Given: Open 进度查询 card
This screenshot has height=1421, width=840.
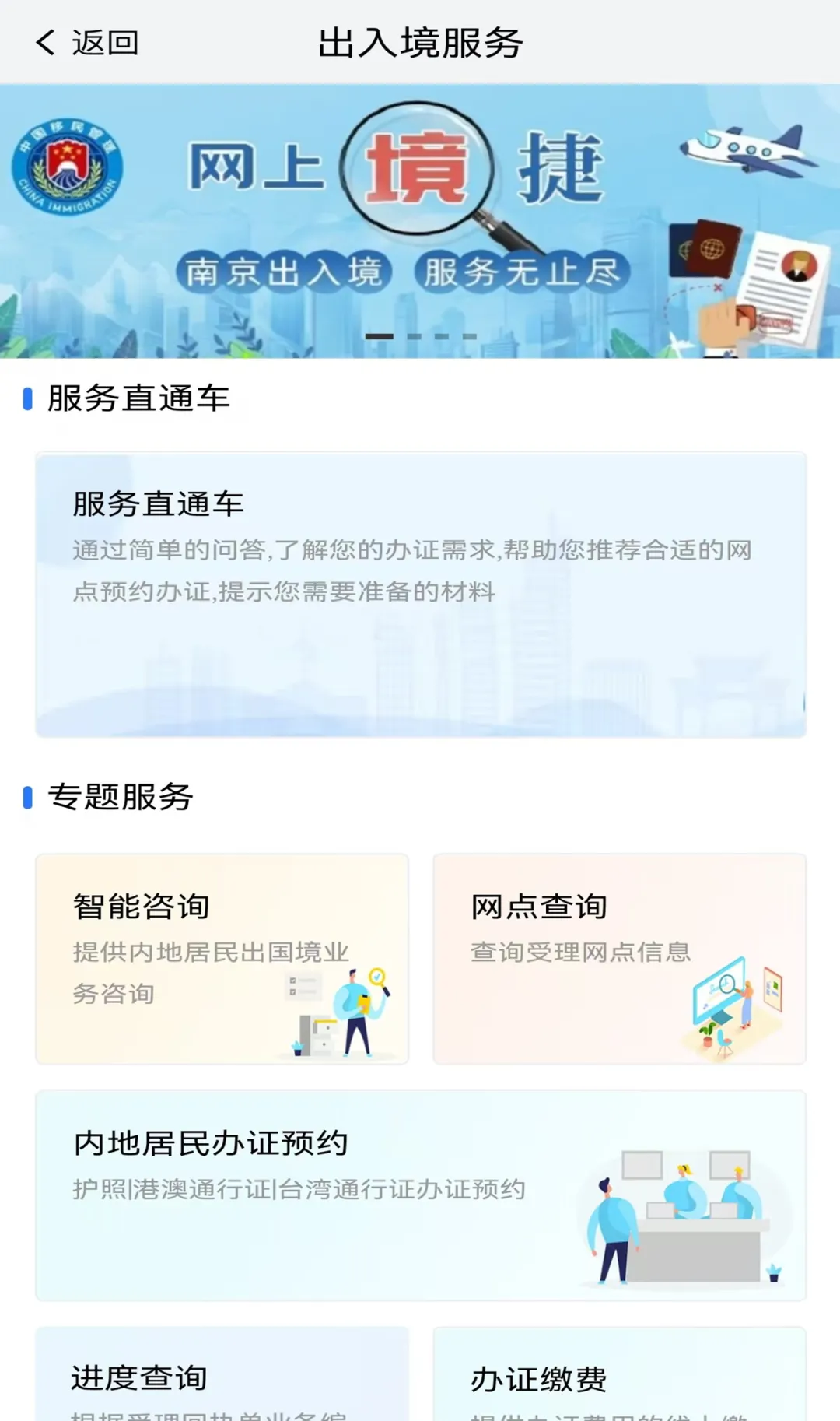Looking at the screenshot, I should 222,1377.
